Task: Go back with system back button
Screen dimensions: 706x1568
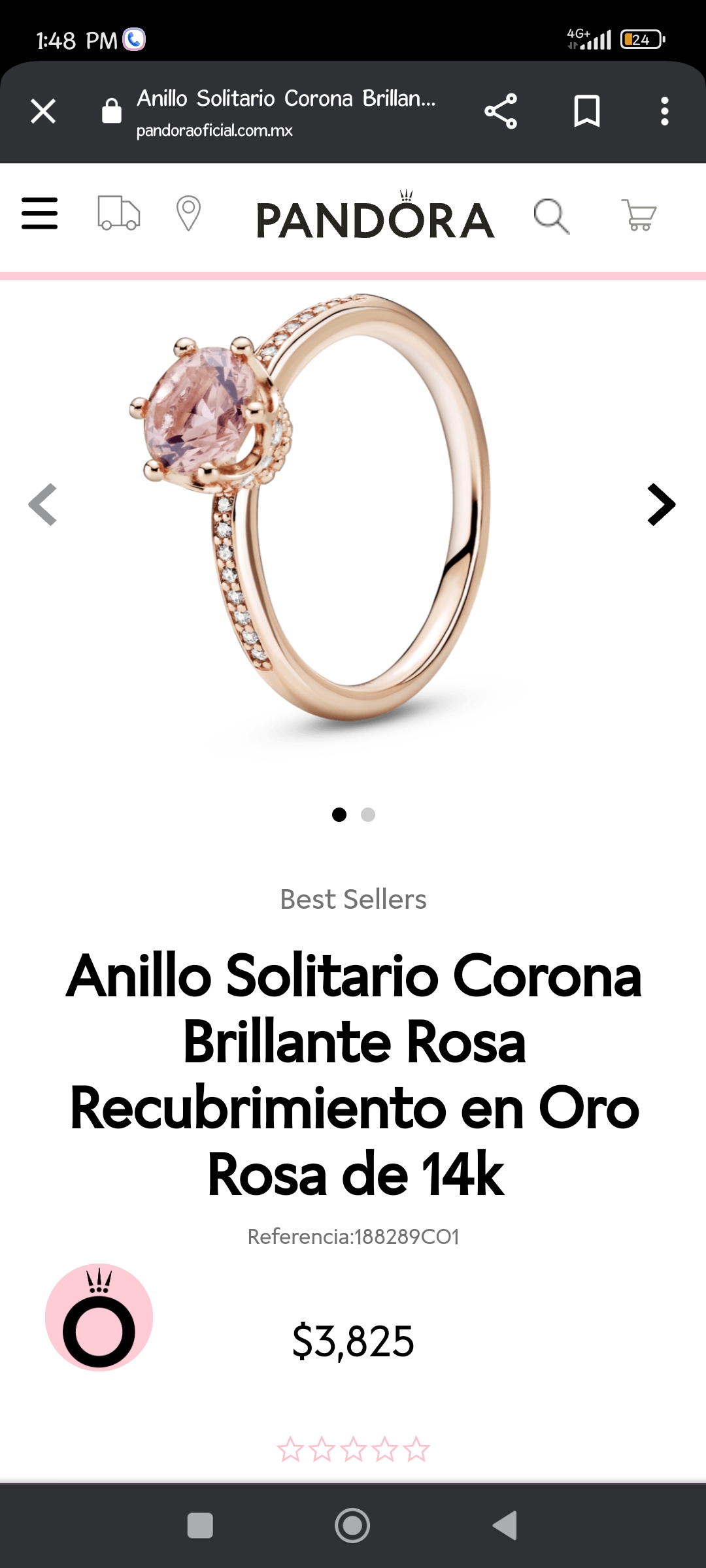Action: (505, 1526)
